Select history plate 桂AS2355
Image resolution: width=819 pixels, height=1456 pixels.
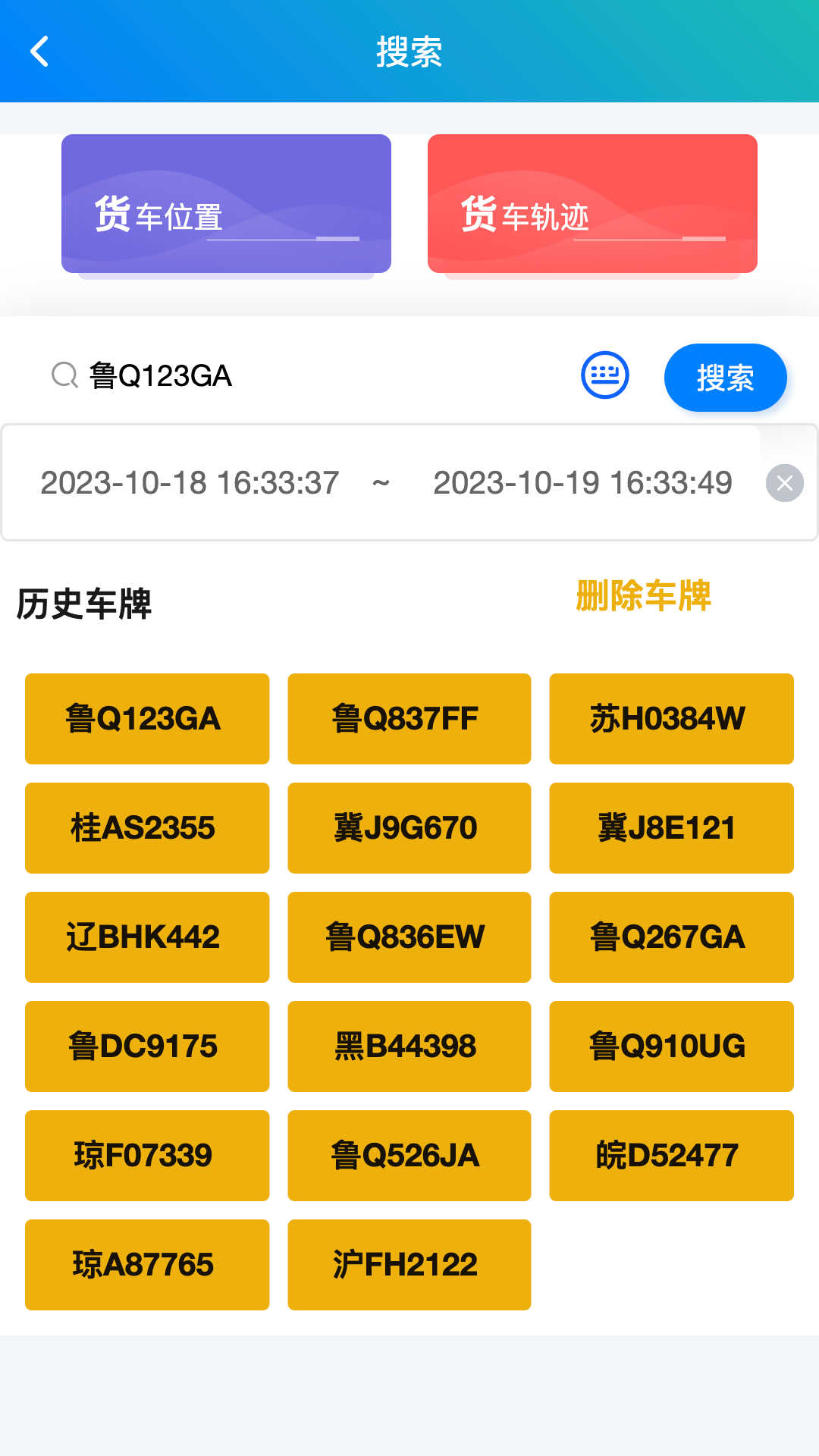146,827
